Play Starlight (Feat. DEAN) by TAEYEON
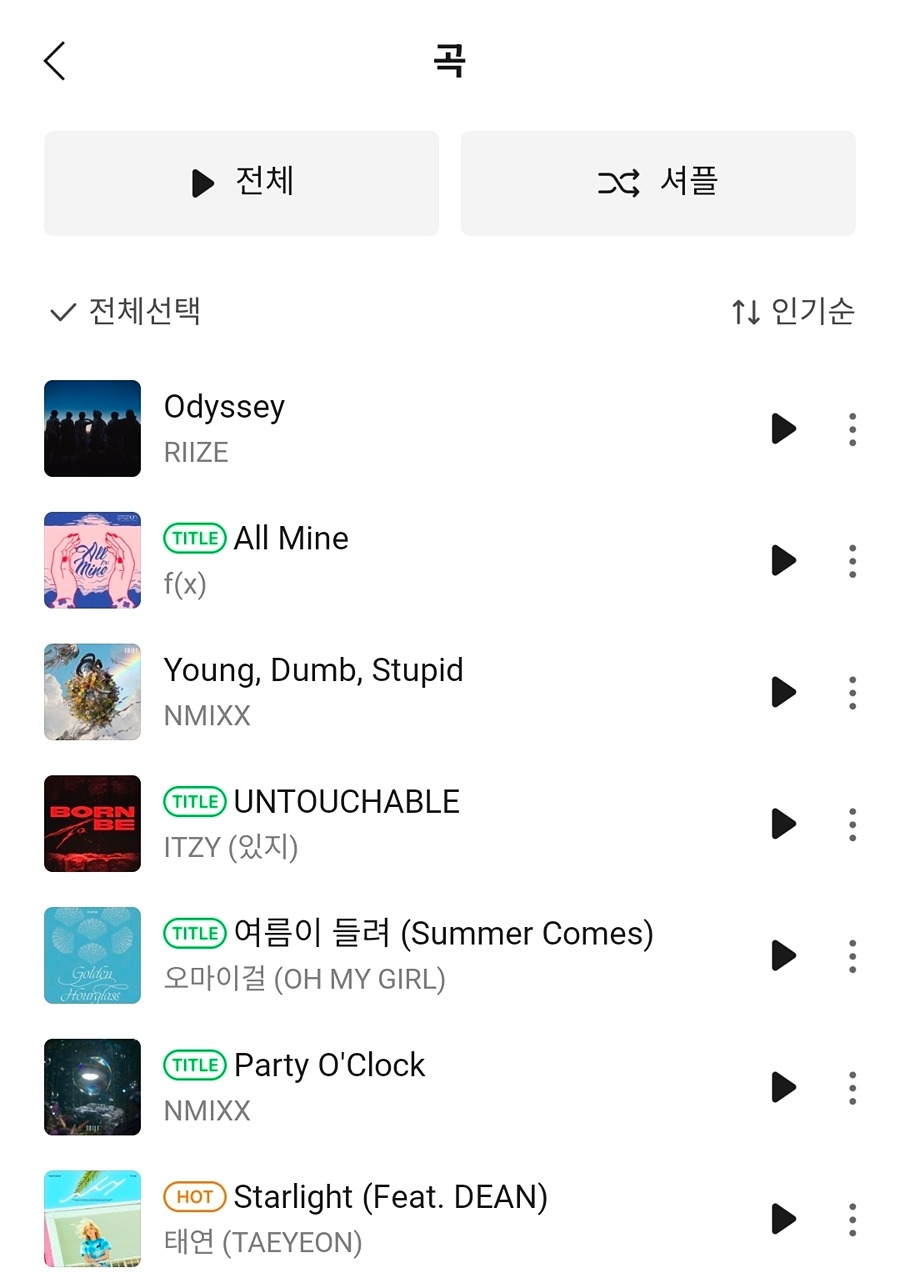 [x=784, y=1219]
